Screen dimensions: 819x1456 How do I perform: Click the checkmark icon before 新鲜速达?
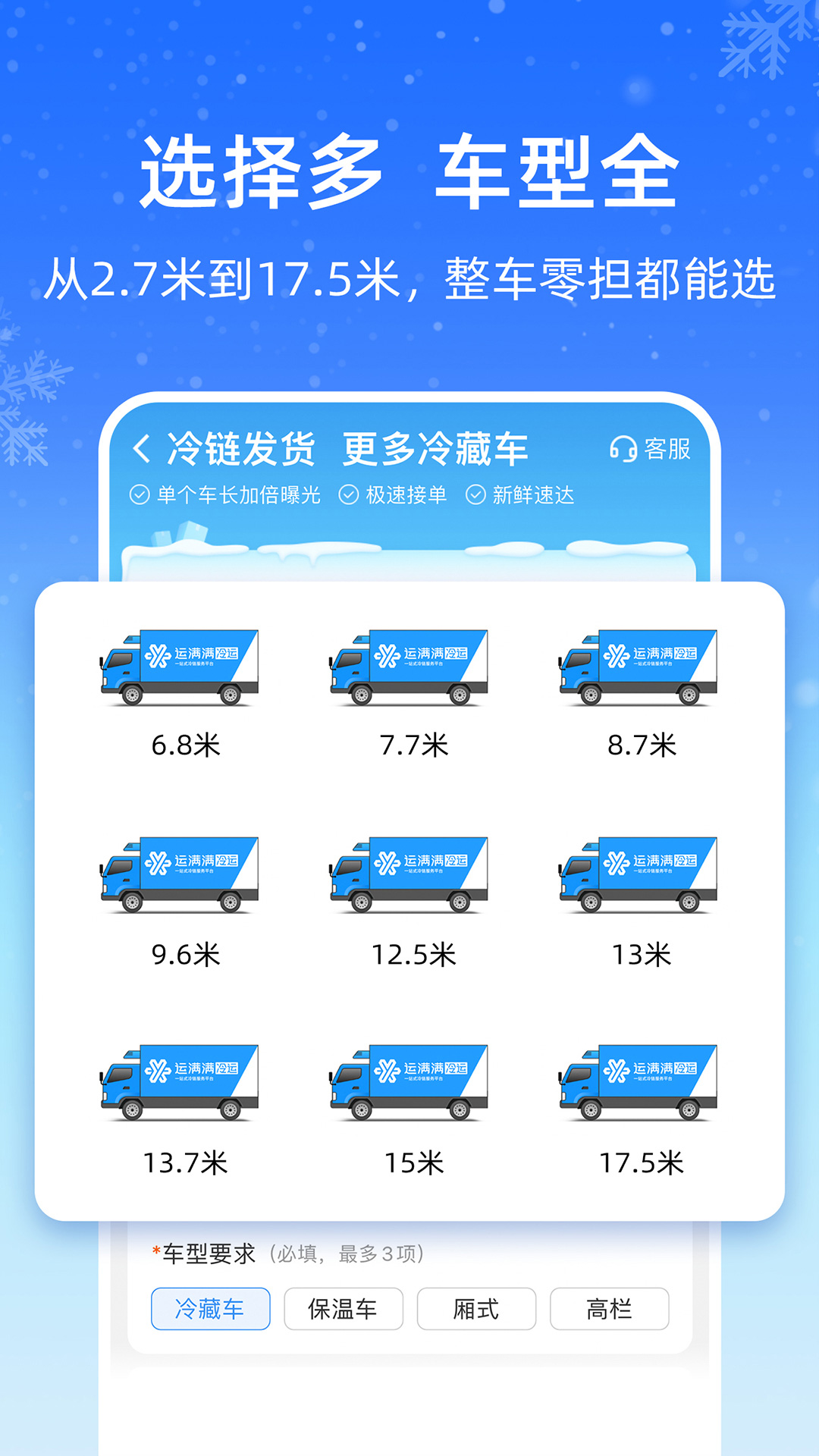click(x=476, y=494)
